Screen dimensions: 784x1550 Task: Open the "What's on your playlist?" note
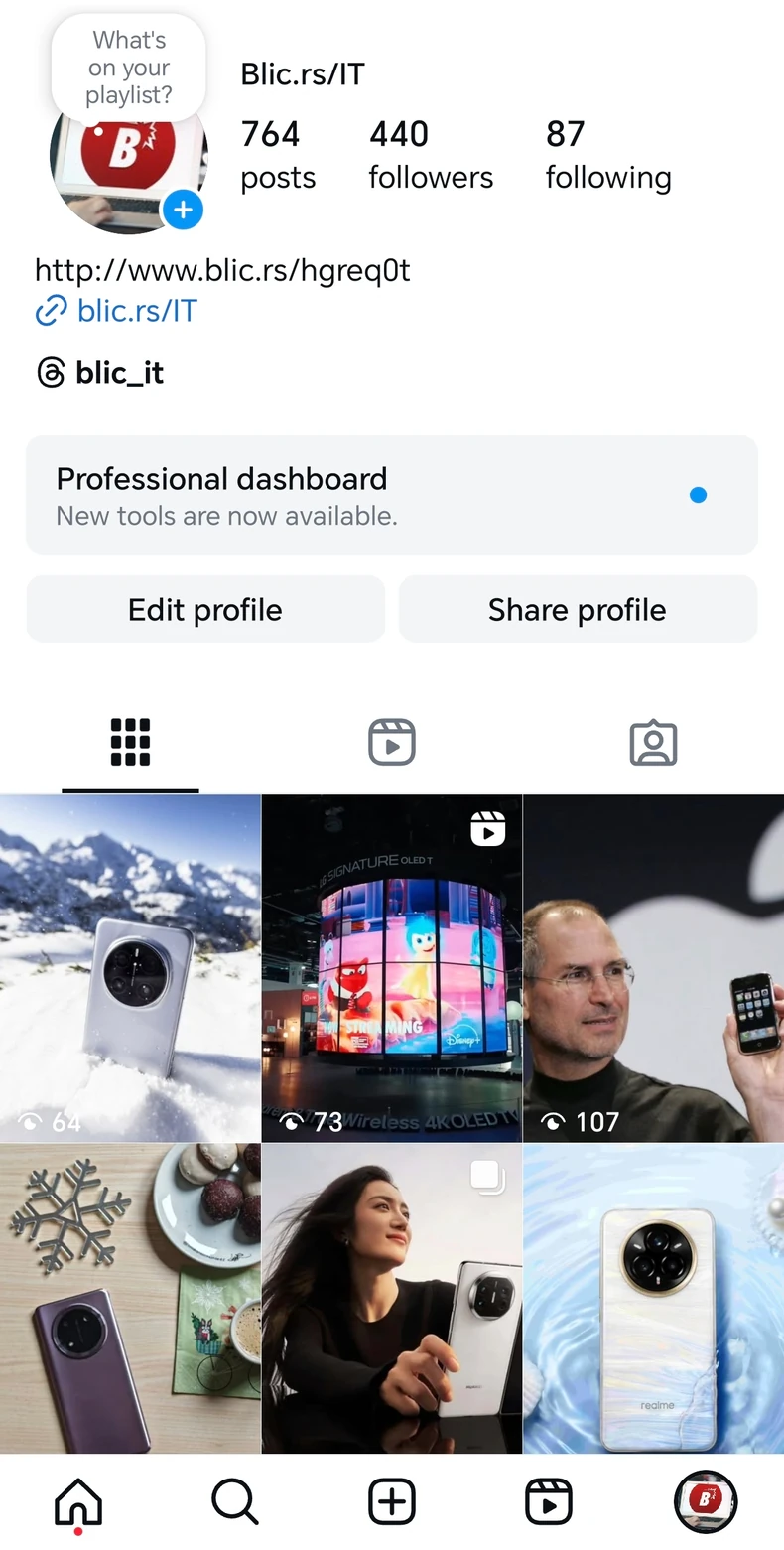coord(129,68)
